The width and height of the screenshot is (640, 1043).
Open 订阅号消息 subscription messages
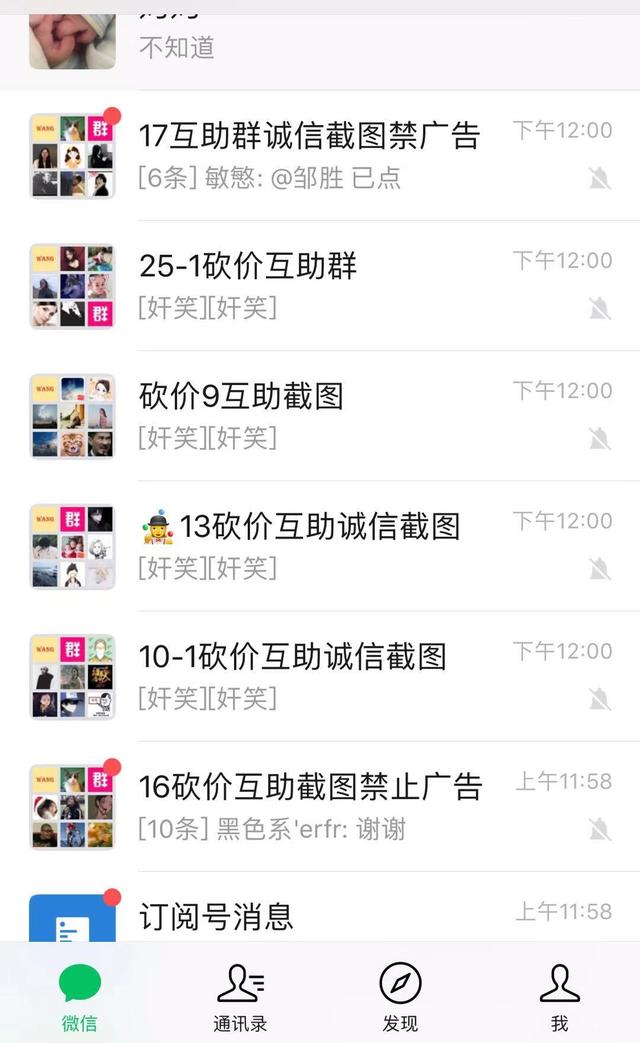[320, 907]
